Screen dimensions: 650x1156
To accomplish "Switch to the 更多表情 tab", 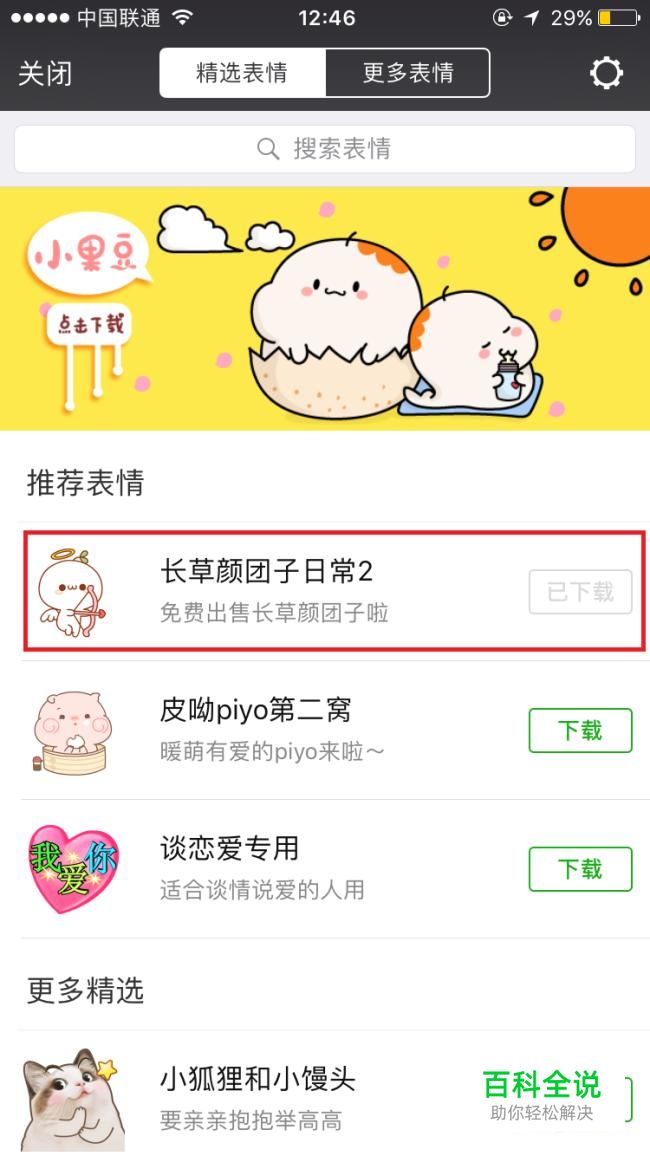I will point(408,73).
